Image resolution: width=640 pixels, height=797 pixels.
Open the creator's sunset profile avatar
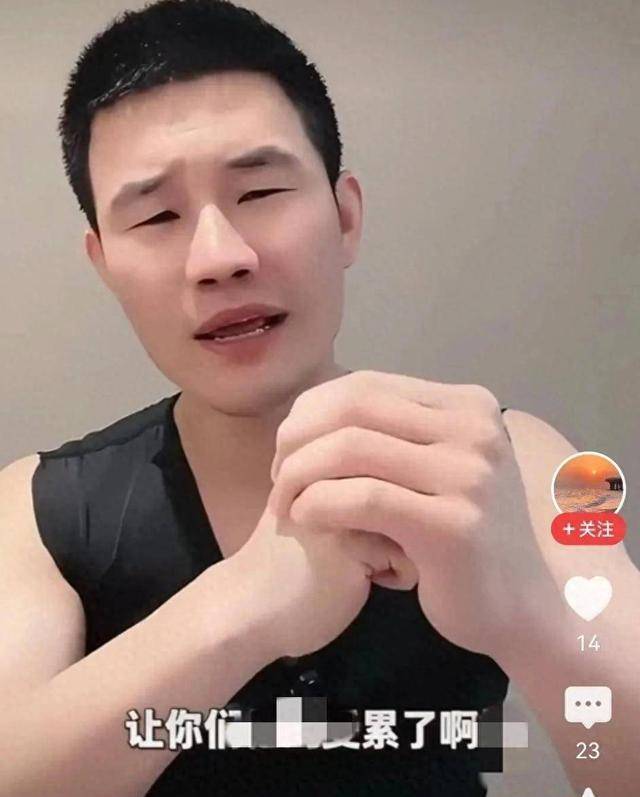588,484
